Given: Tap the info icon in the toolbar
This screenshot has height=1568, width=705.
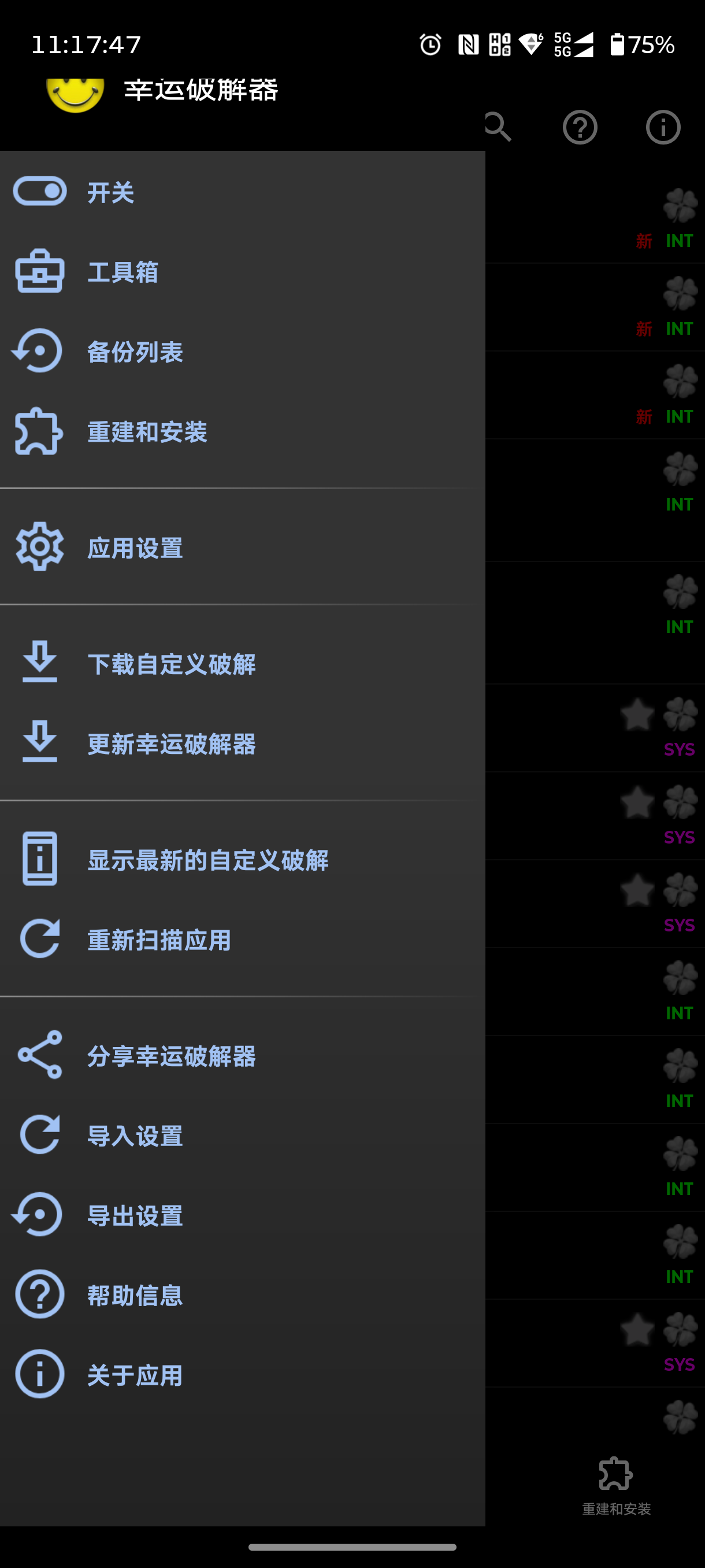Looking at the screenshot, I should (662, 127).
